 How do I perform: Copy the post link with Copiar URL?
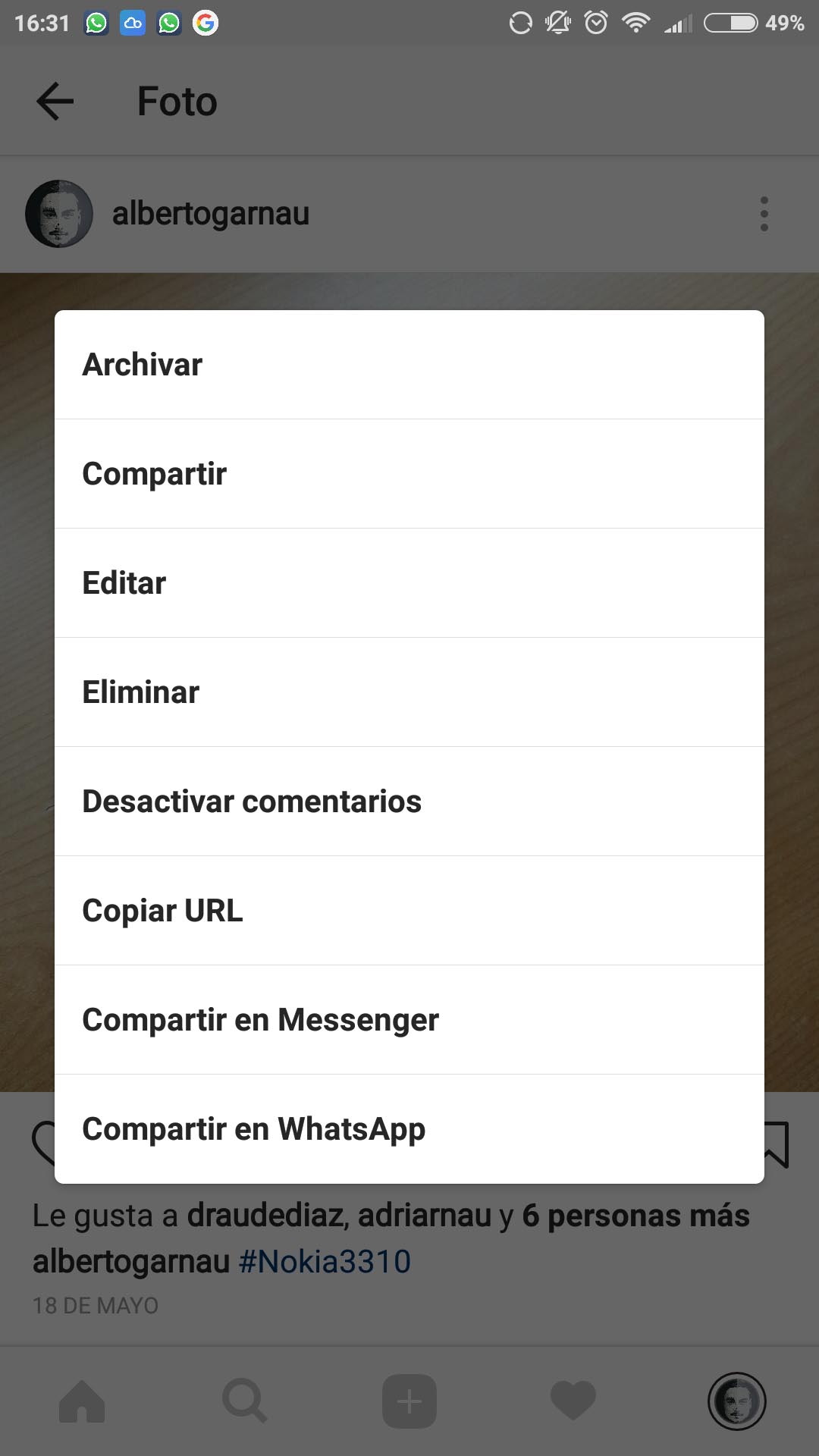(x=409, y=911)
